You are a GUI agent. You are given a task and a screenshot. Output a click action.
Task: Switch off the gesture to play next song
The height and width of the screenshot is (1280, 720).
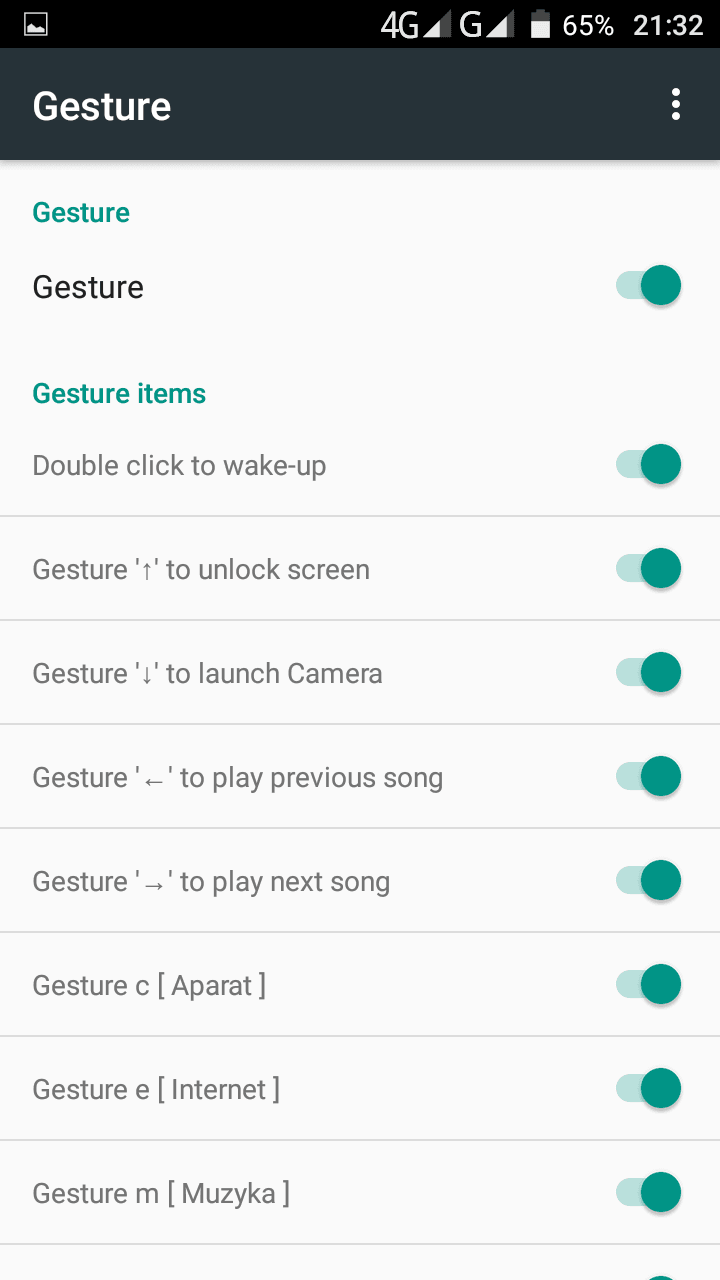[x=648, y=881]
